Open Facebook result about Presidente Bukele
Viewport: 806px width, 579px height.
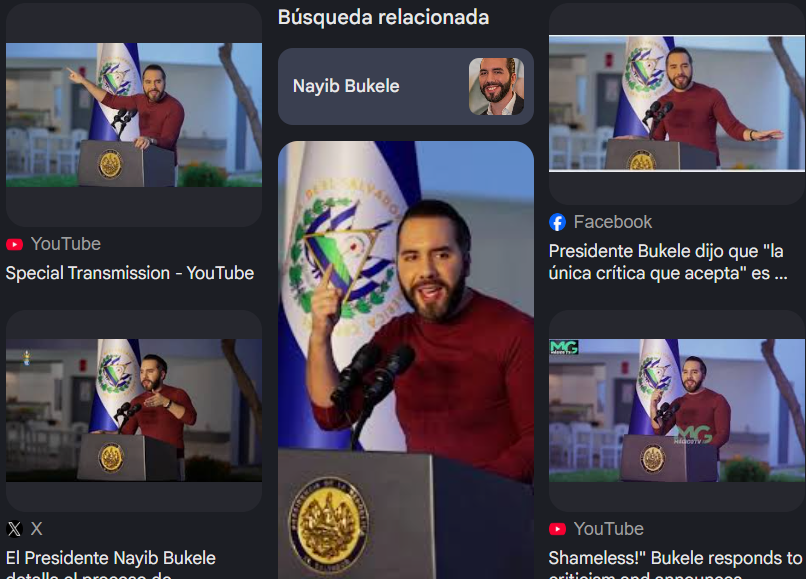667,262
